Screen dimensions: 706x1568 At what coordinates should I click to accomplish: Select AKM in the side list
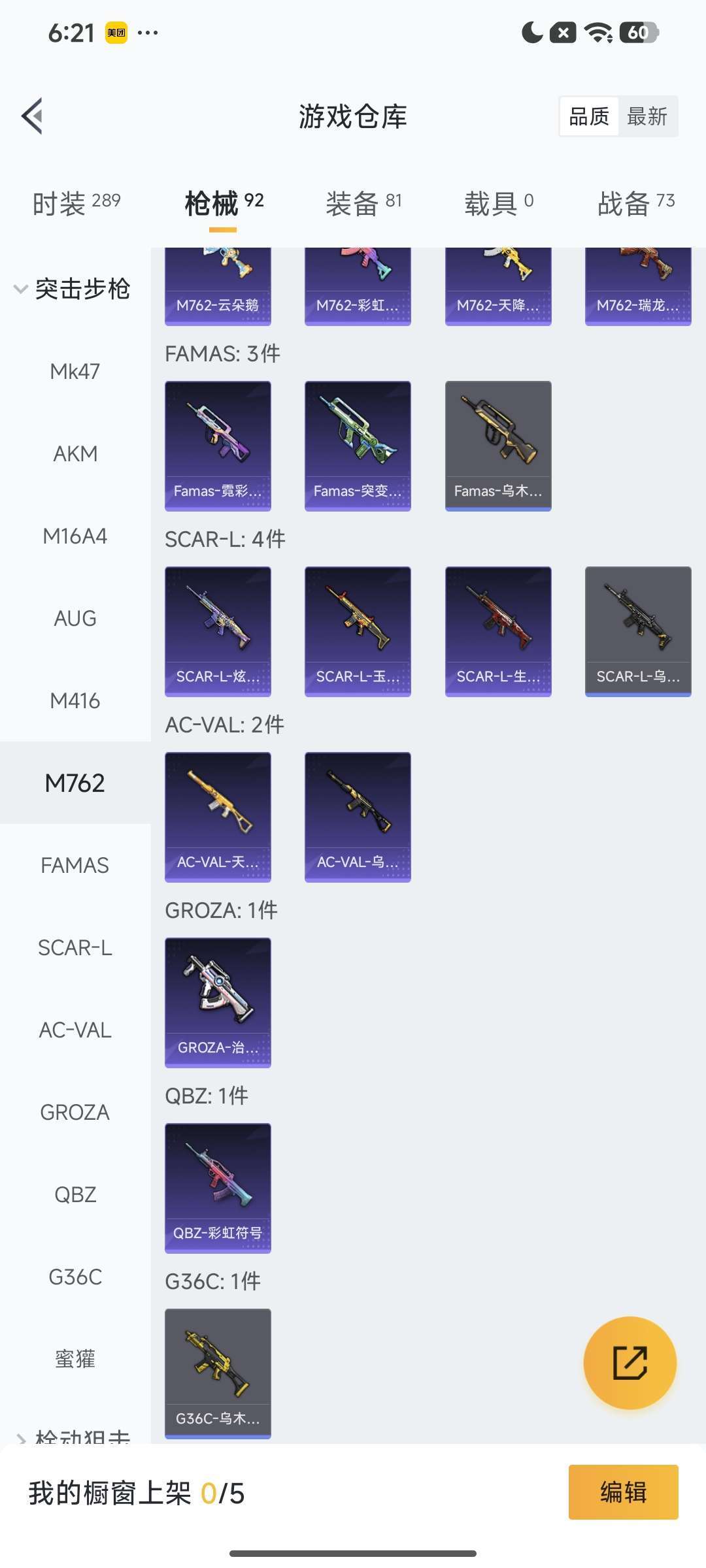[75, 453]
